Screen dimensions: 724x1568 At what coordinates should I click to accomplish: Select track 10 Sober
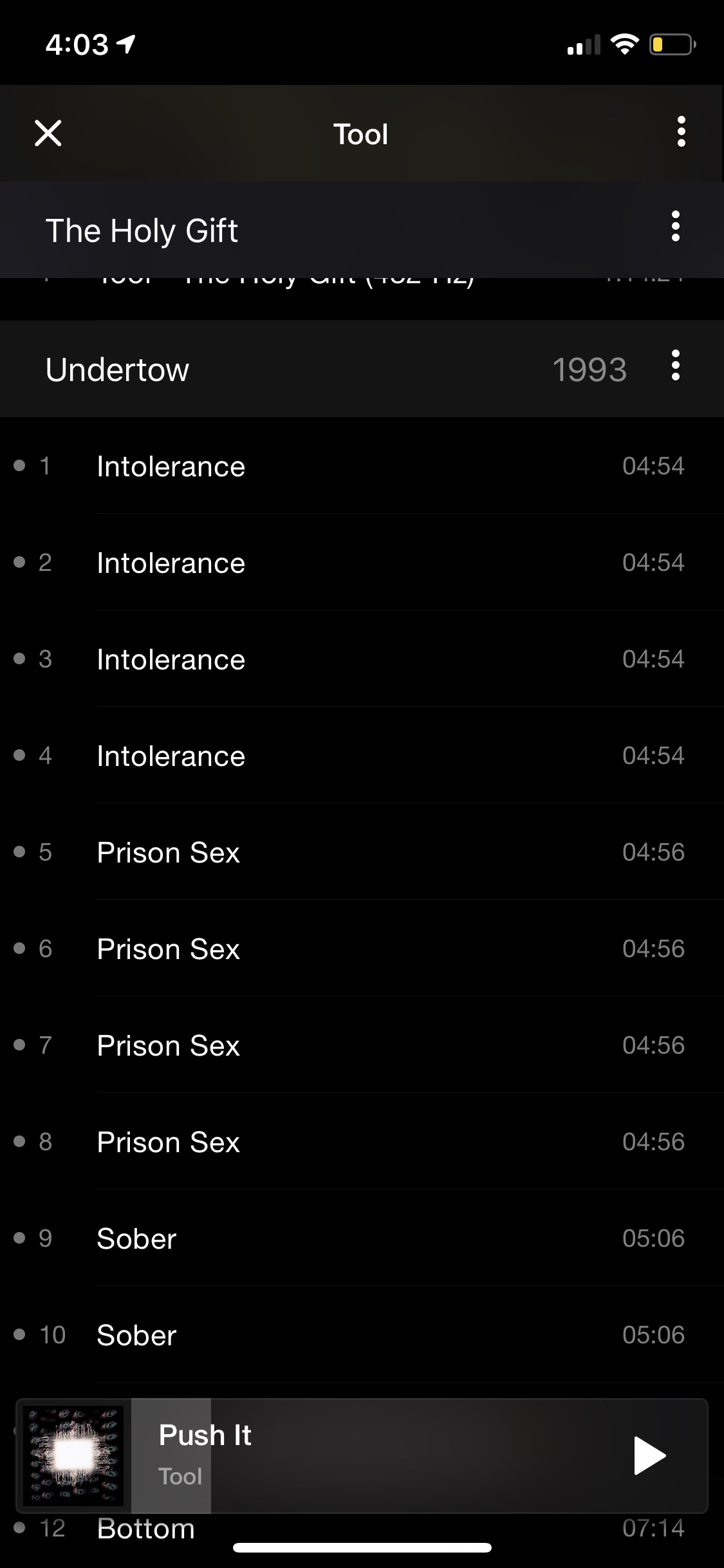click(x=362, y=1334)
